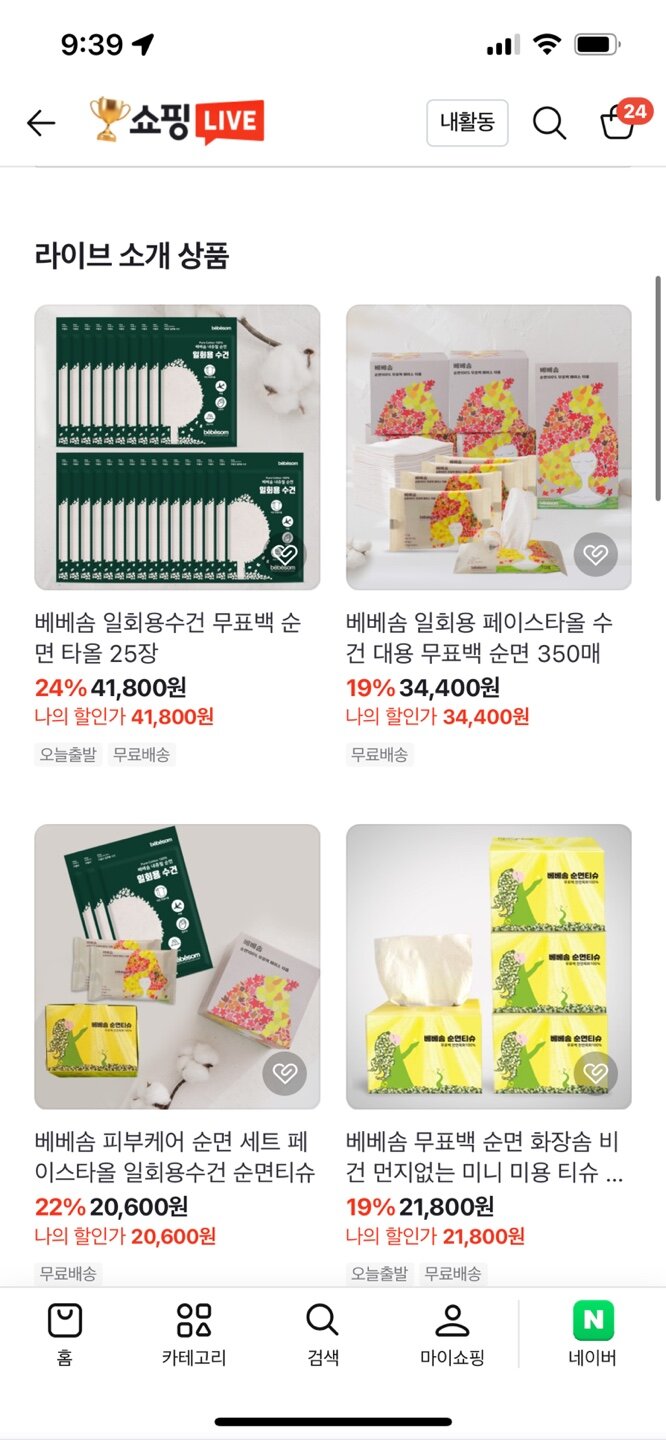This screenshot has height=1440, width=666.
Task: Tap the 쇼핑 LIVE logo
Action: (x=176, y=121)
